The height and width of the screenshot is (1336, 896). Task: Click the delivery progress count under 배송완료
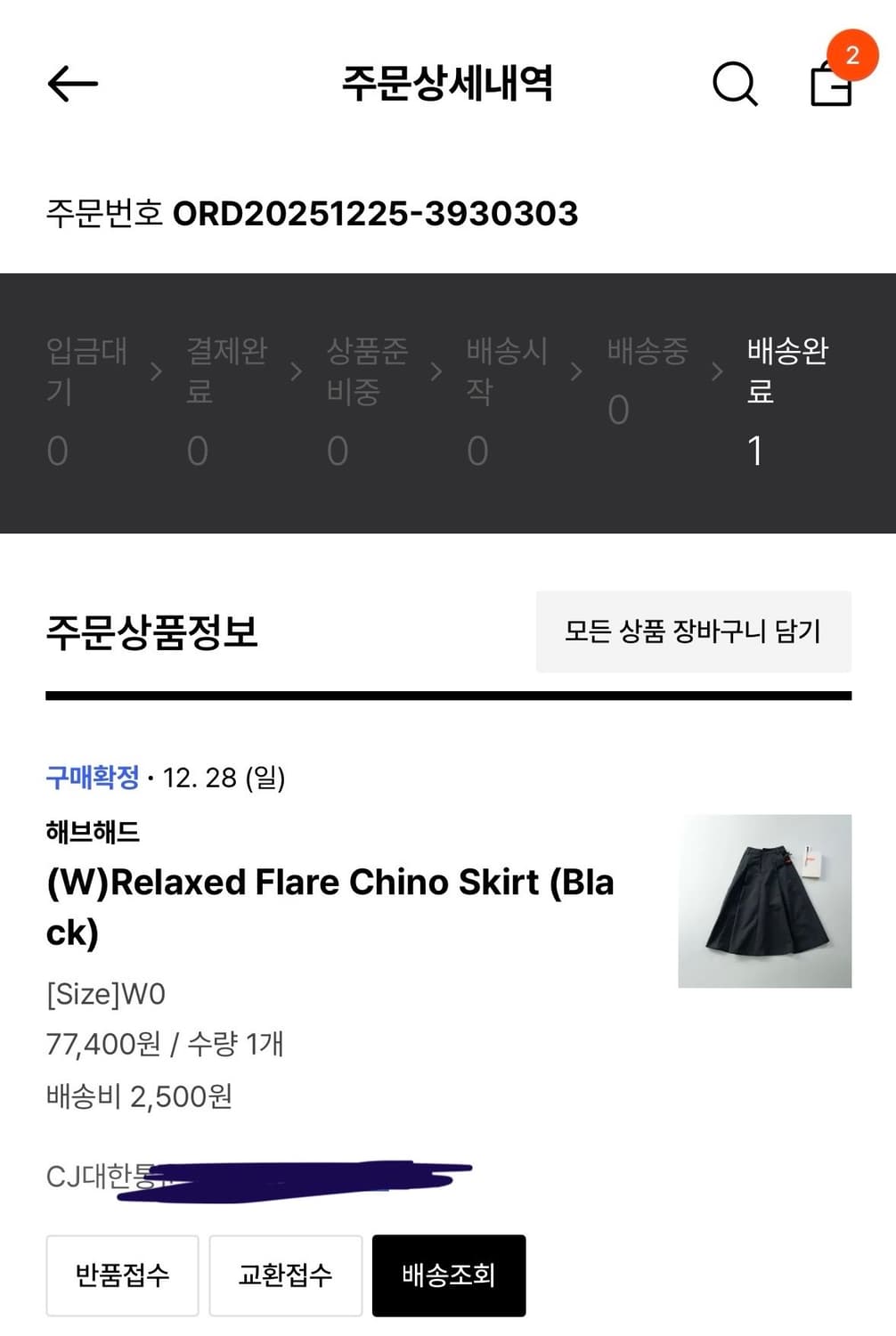click(755, 452)
